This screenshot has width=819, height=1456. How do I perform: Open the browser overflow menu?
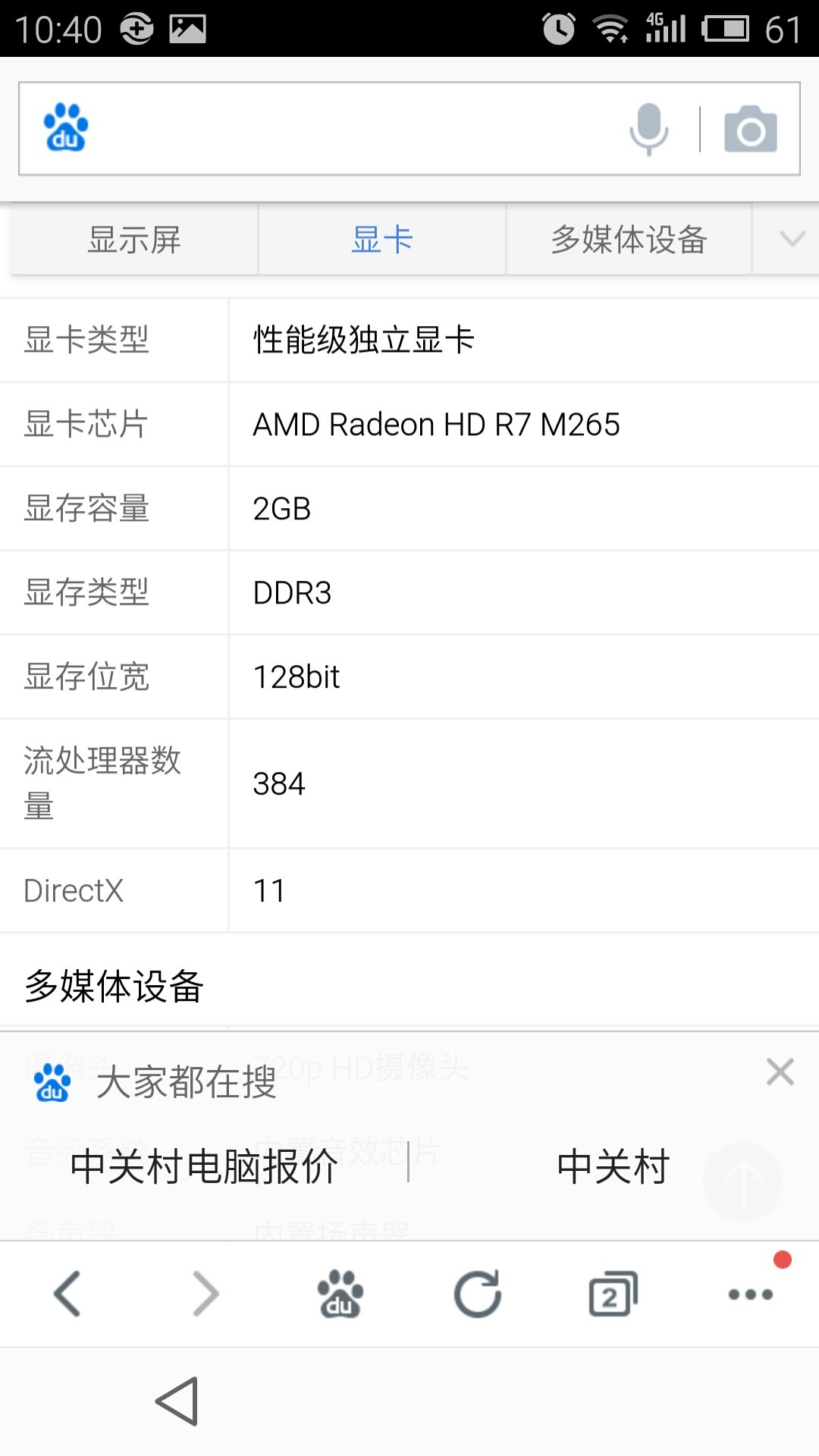(x=750, y=1294)
